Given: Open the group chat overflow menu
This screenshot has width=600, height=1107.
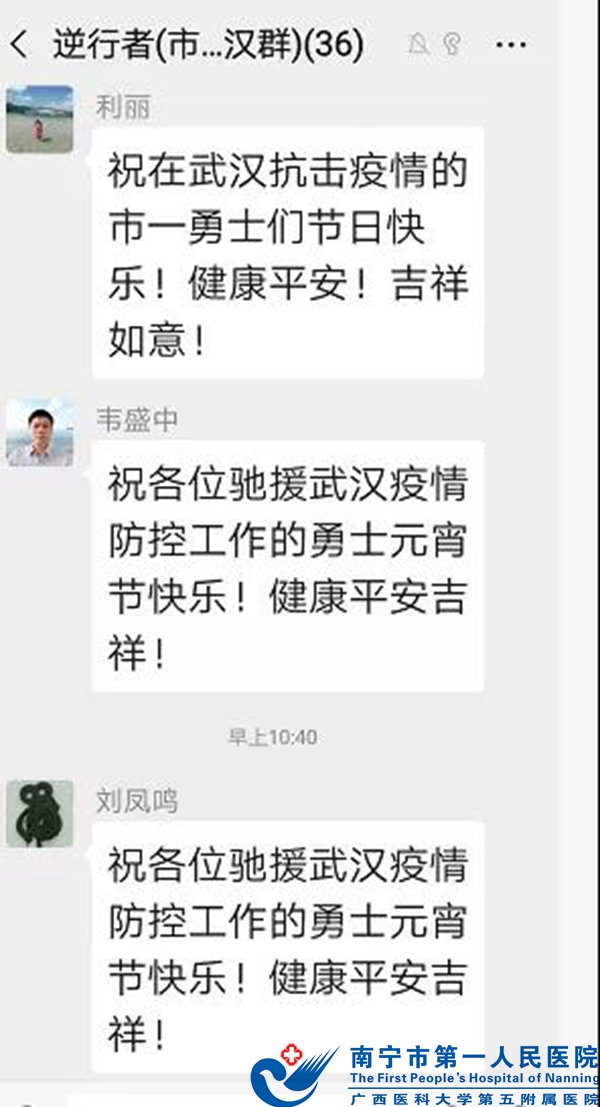Looking at the screenshot, I should click(x=511, y=45).
